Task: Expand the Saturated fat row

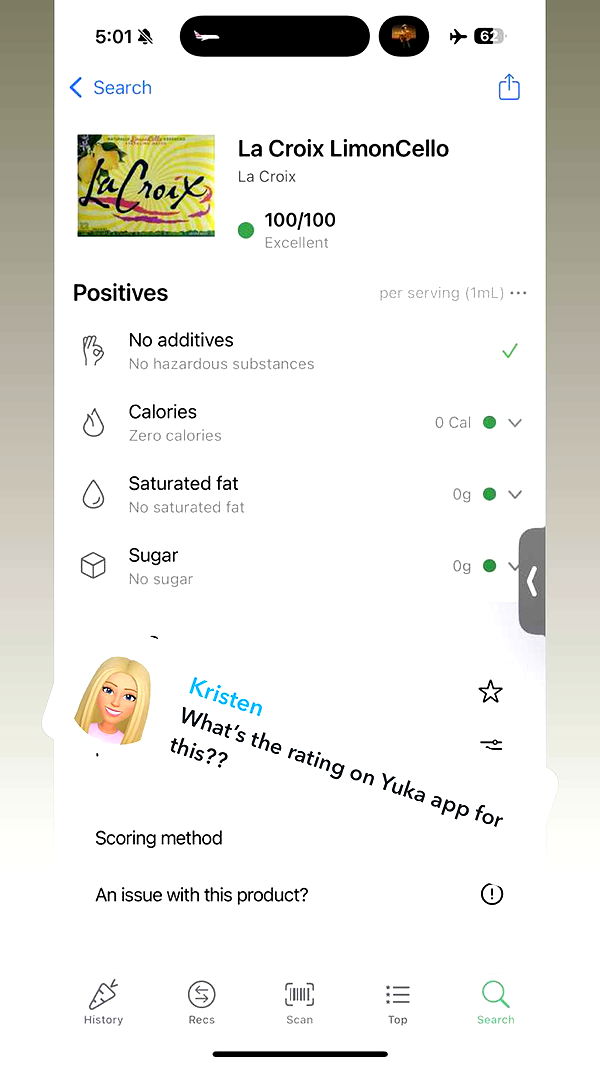Action: [x=515, y=494]
